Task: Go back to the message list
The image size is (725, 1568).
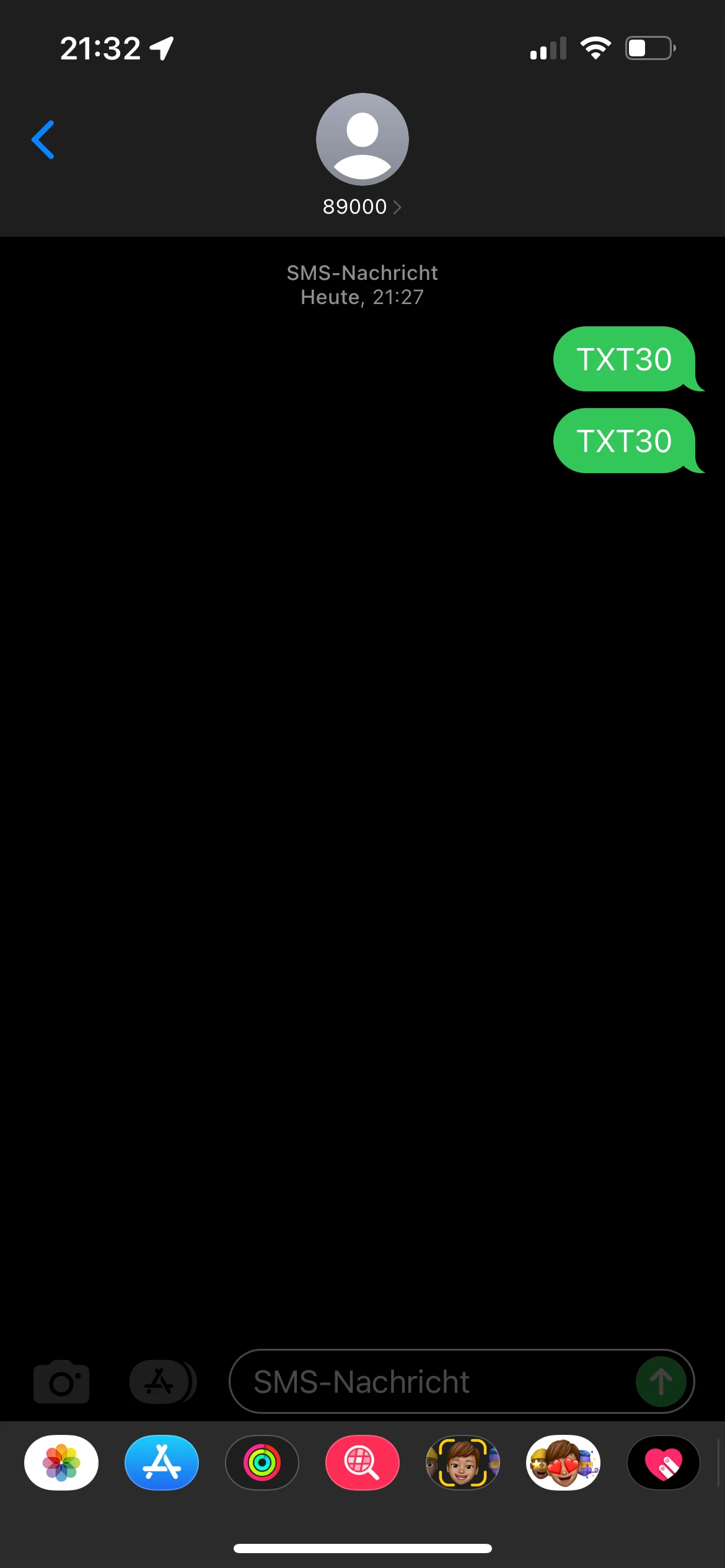Action: coord(43,140)
